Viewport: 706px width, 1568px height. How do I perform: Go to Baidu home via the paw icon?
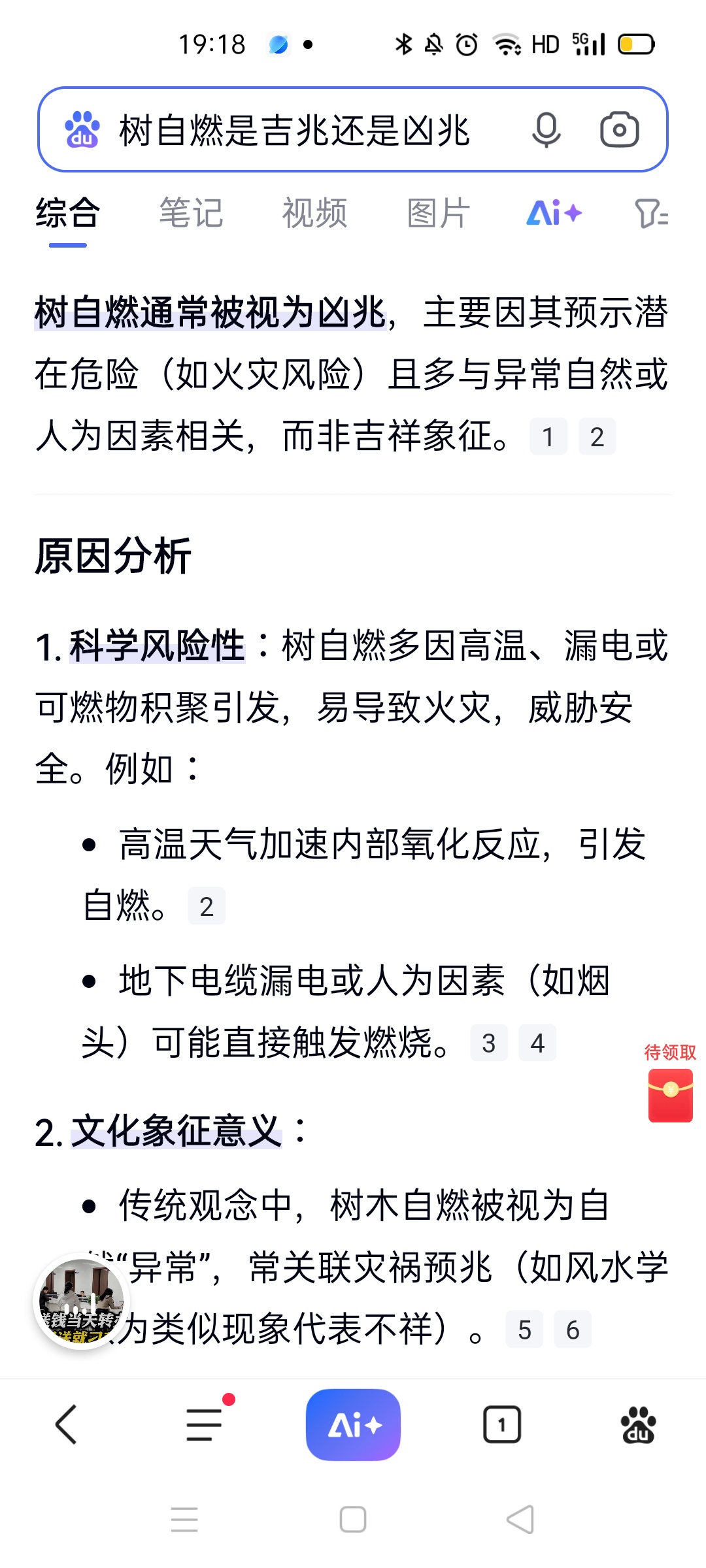pos(638,1424)
